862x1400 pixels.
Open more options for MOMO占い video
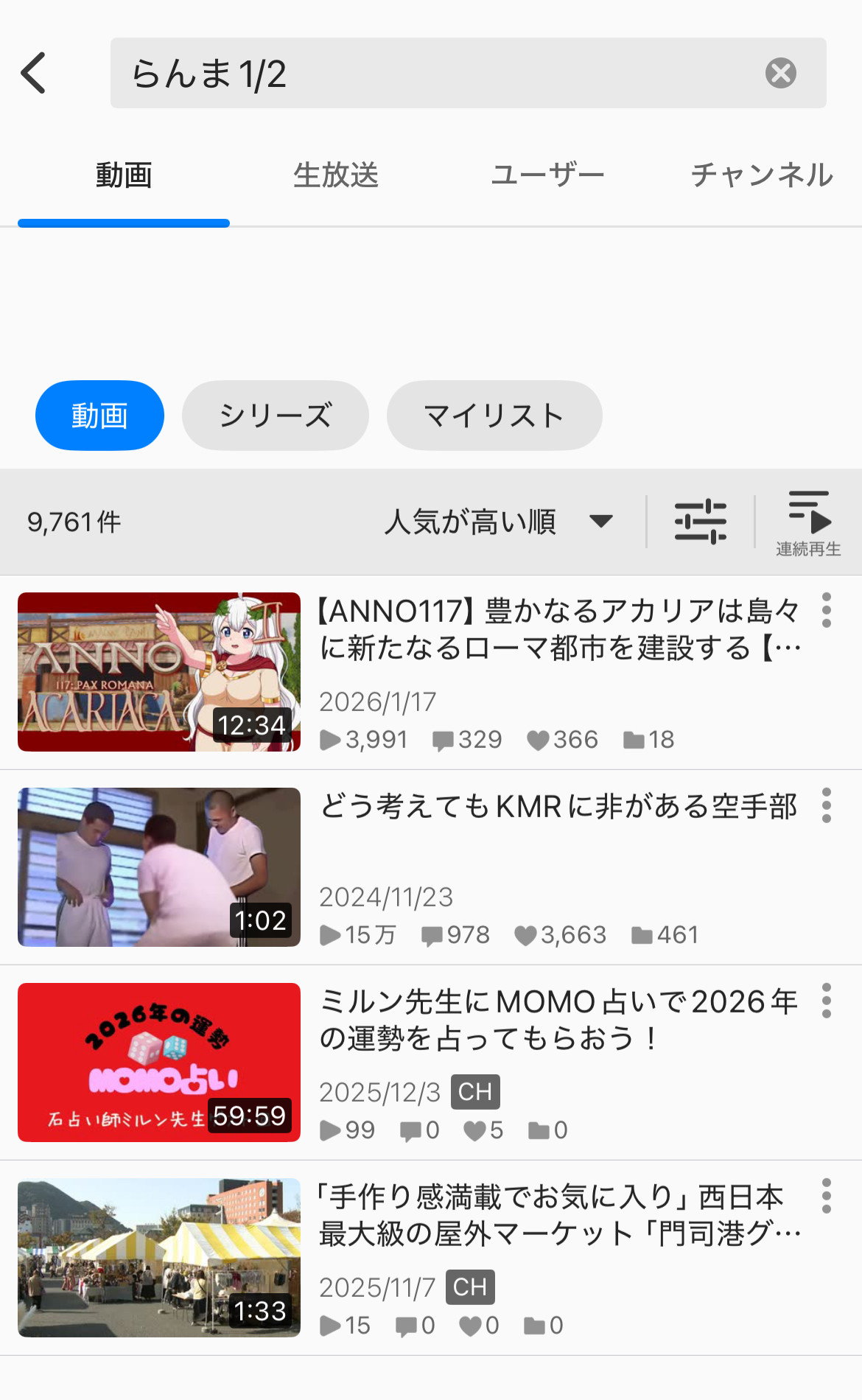(x=827, y=1001)
